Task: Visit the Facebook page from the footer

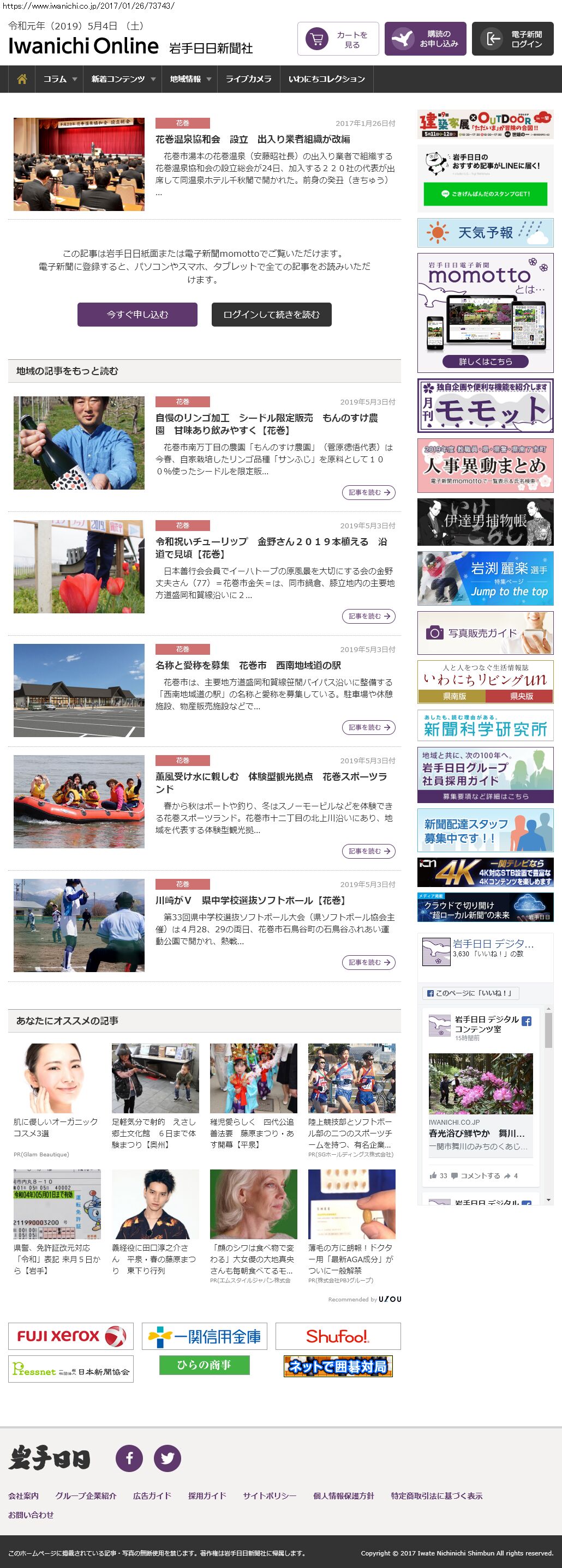Action: point(129,1458)
